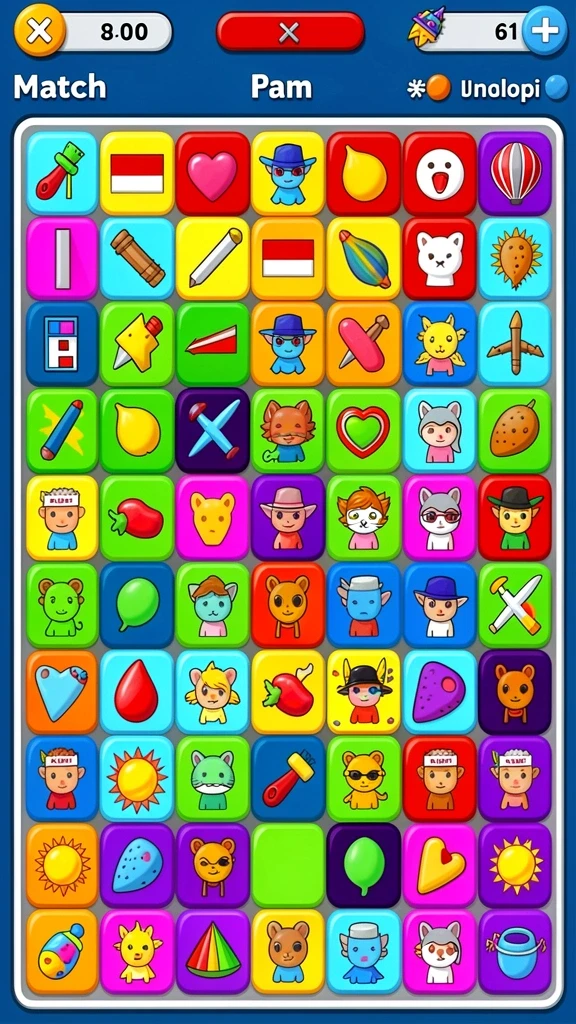Tap the blank green tile
The height and width of the screenshot is (1024, 576).
pos(288,865)
